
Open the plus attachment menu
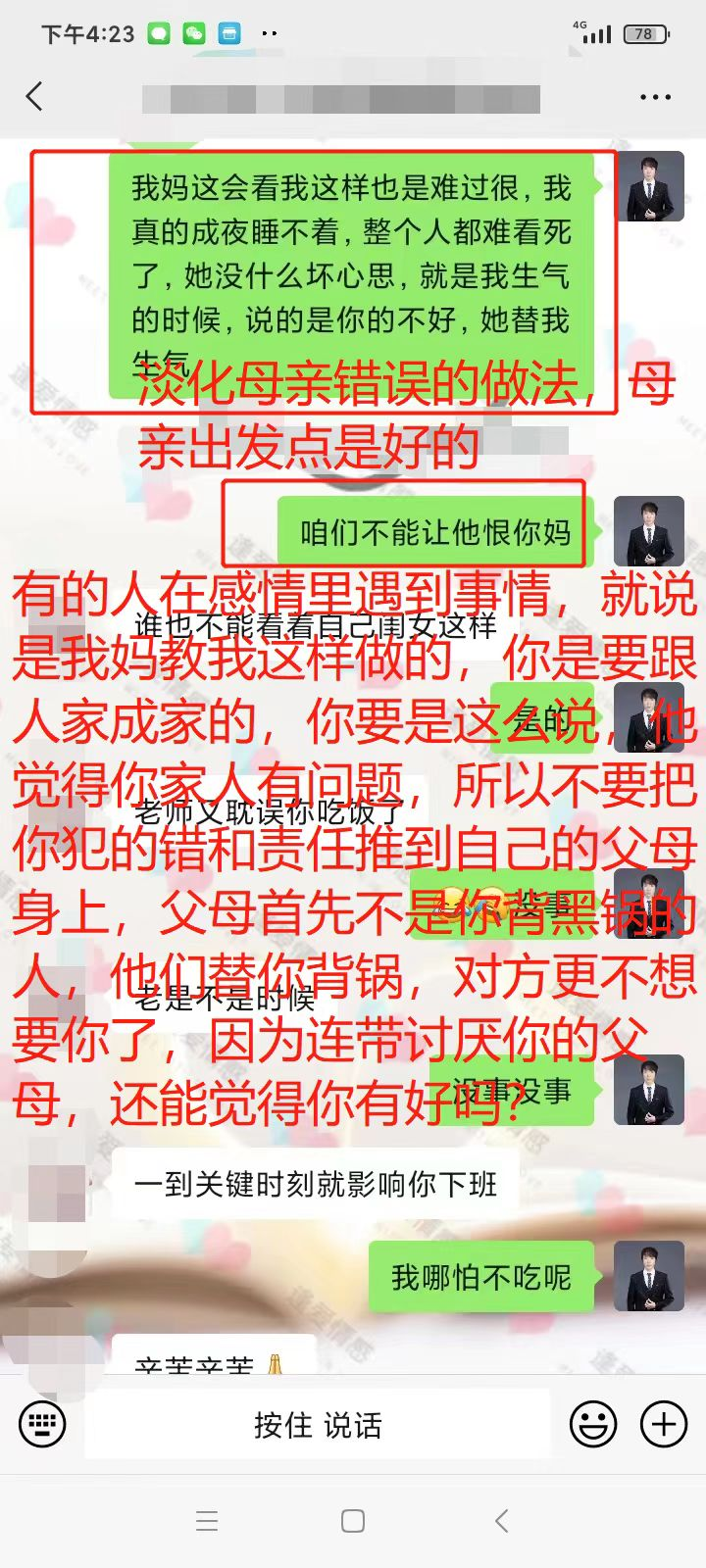pos(664,1424)
